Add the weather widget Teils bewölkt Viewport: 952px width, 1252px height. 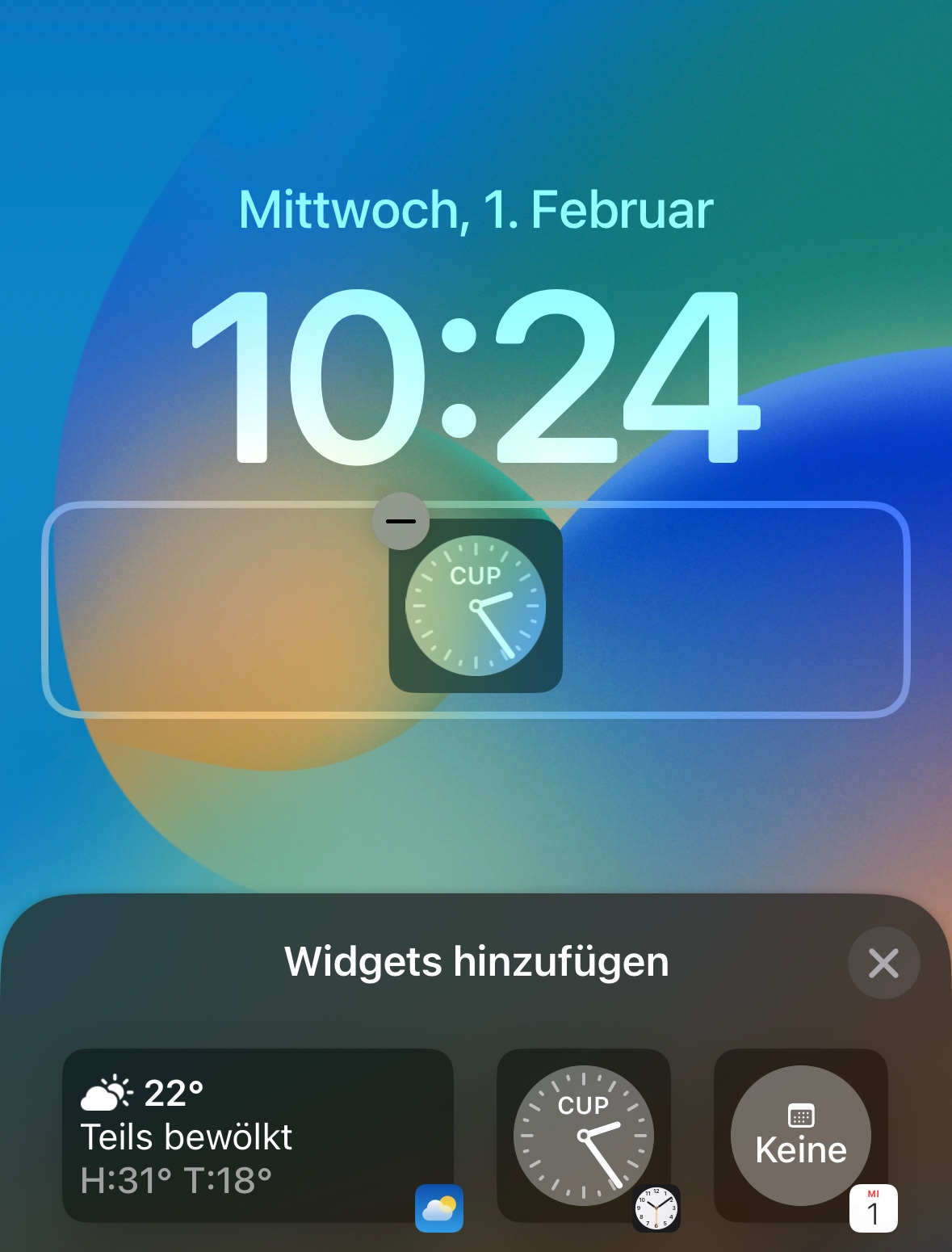(x=258, y=1135)
